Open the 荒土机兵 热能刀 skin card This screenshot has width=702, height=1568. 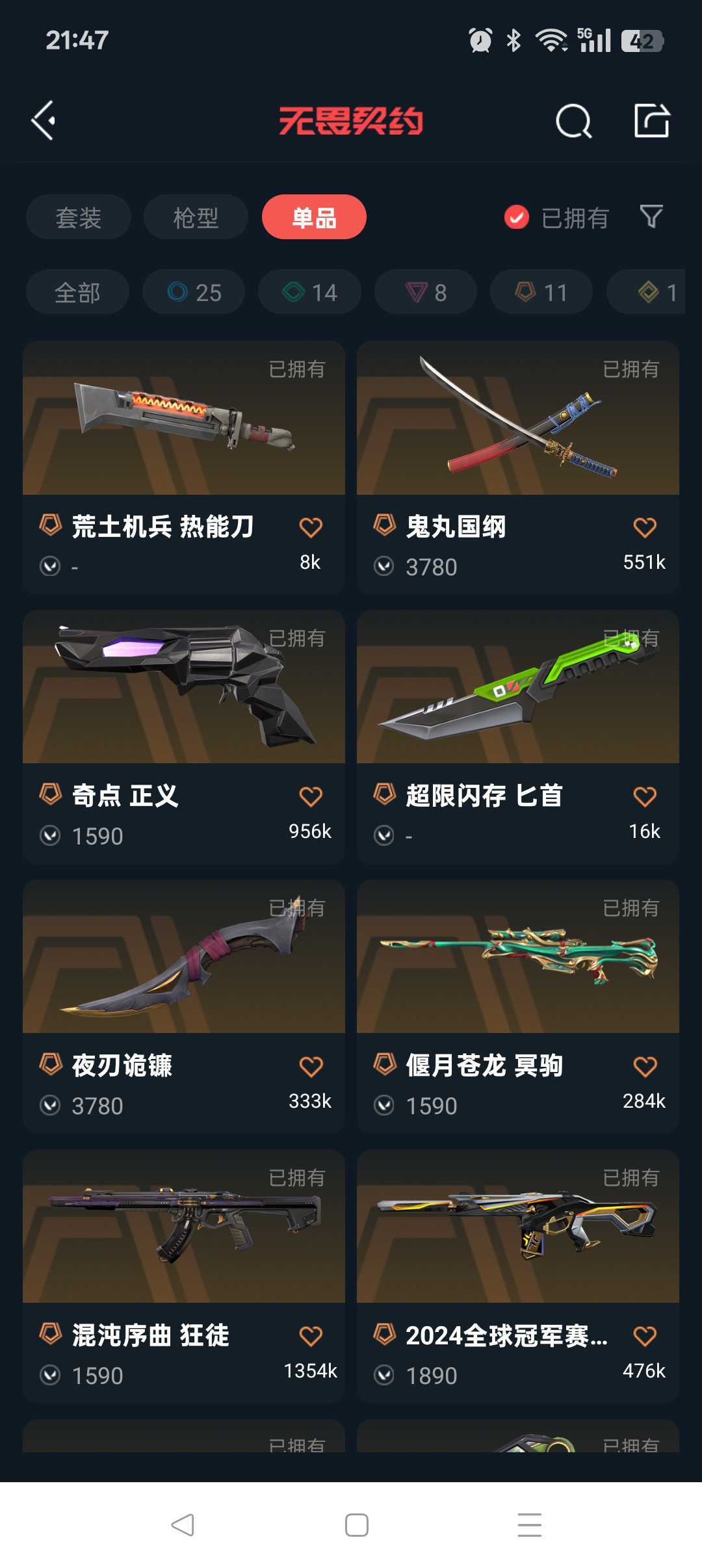pyautogui.click(x=184, y=467)
